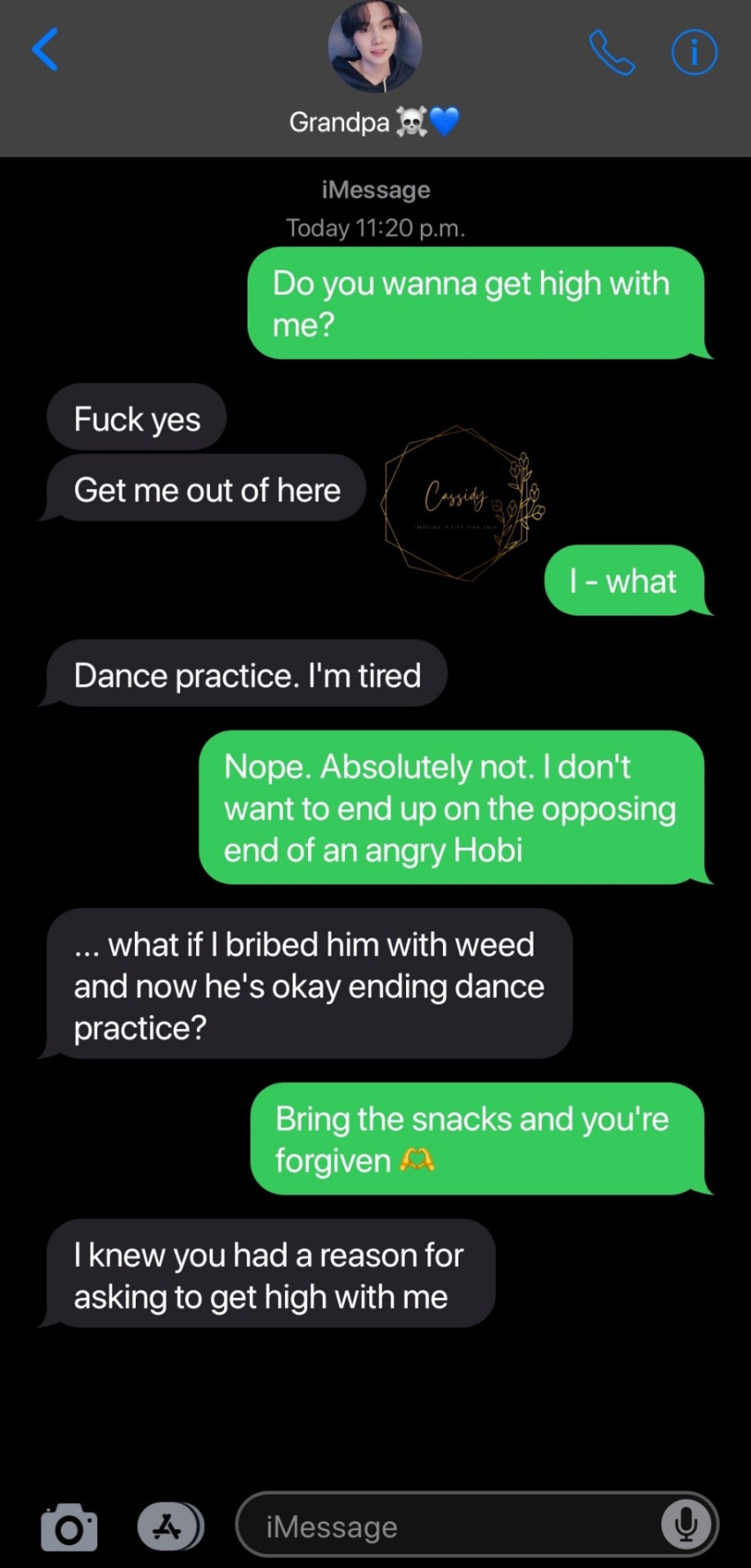Go back to the conversations list
This screenshot has height=1568, width=751.
pyautogui.click(x=45, y=50)
